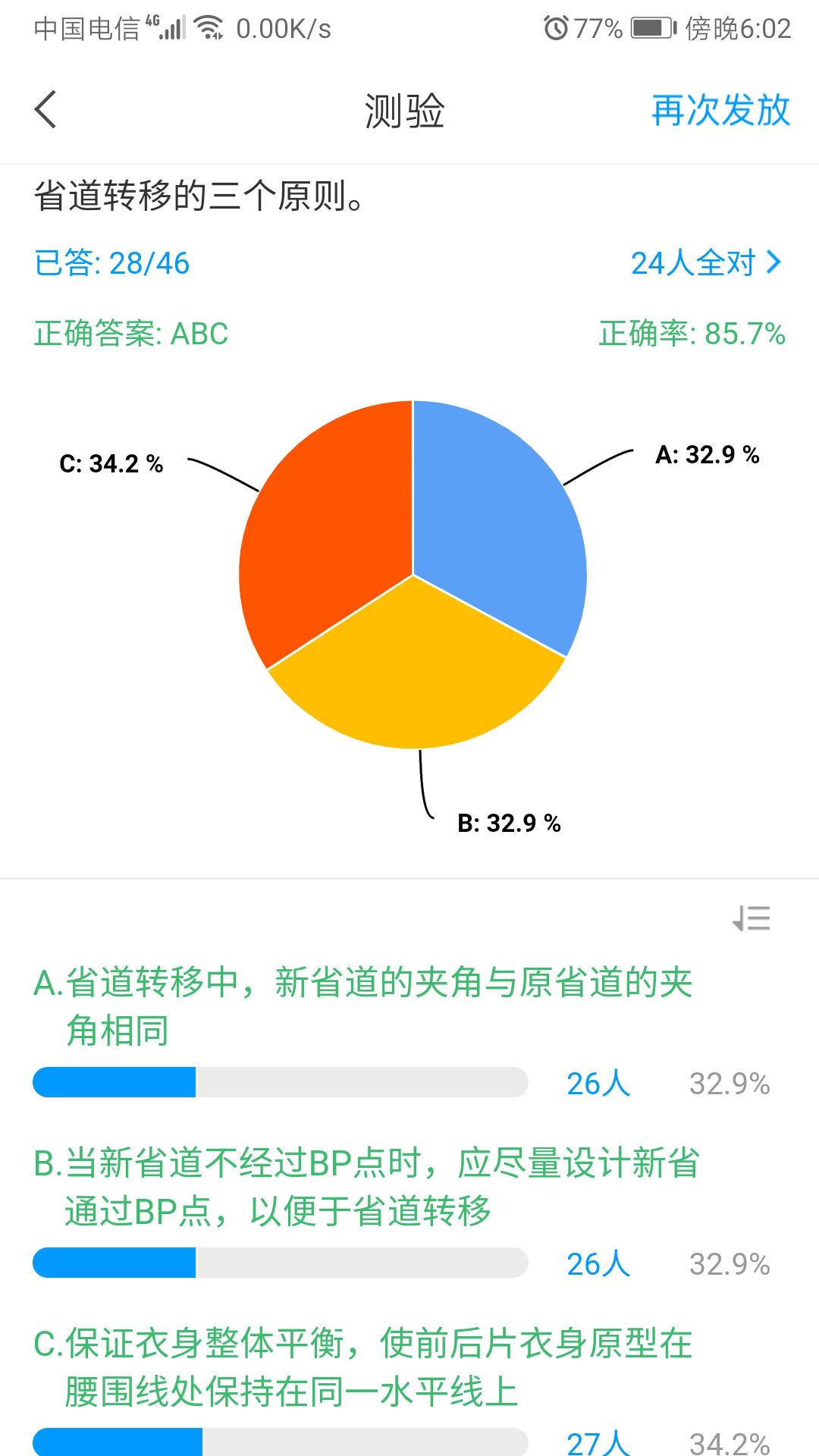View the 26人 who chose option B
Screen dimensions: 819x1456
[598, 1264]
